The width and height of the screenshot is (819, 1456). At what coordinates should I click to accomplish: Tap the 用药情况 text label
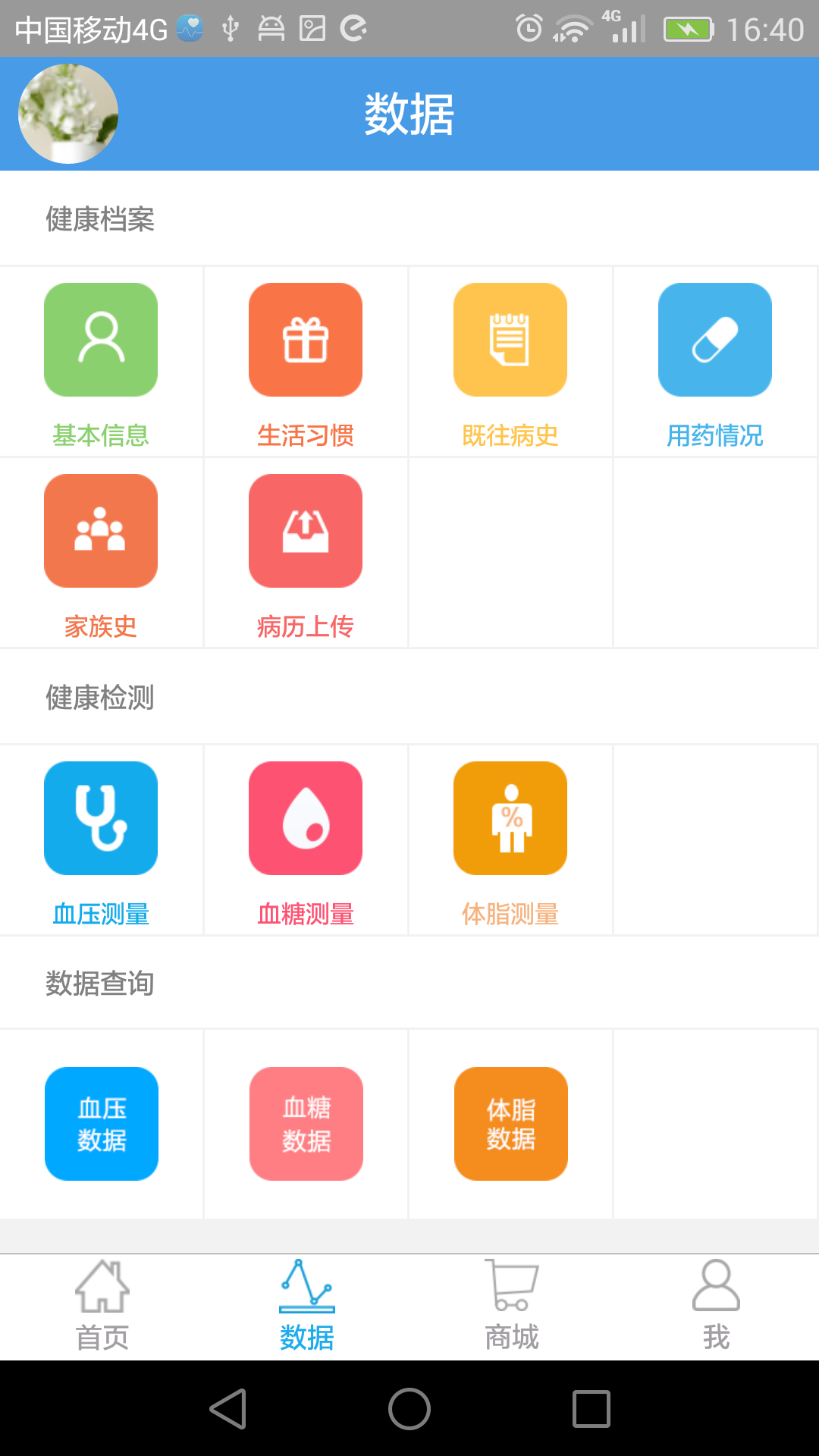[715, 435]
